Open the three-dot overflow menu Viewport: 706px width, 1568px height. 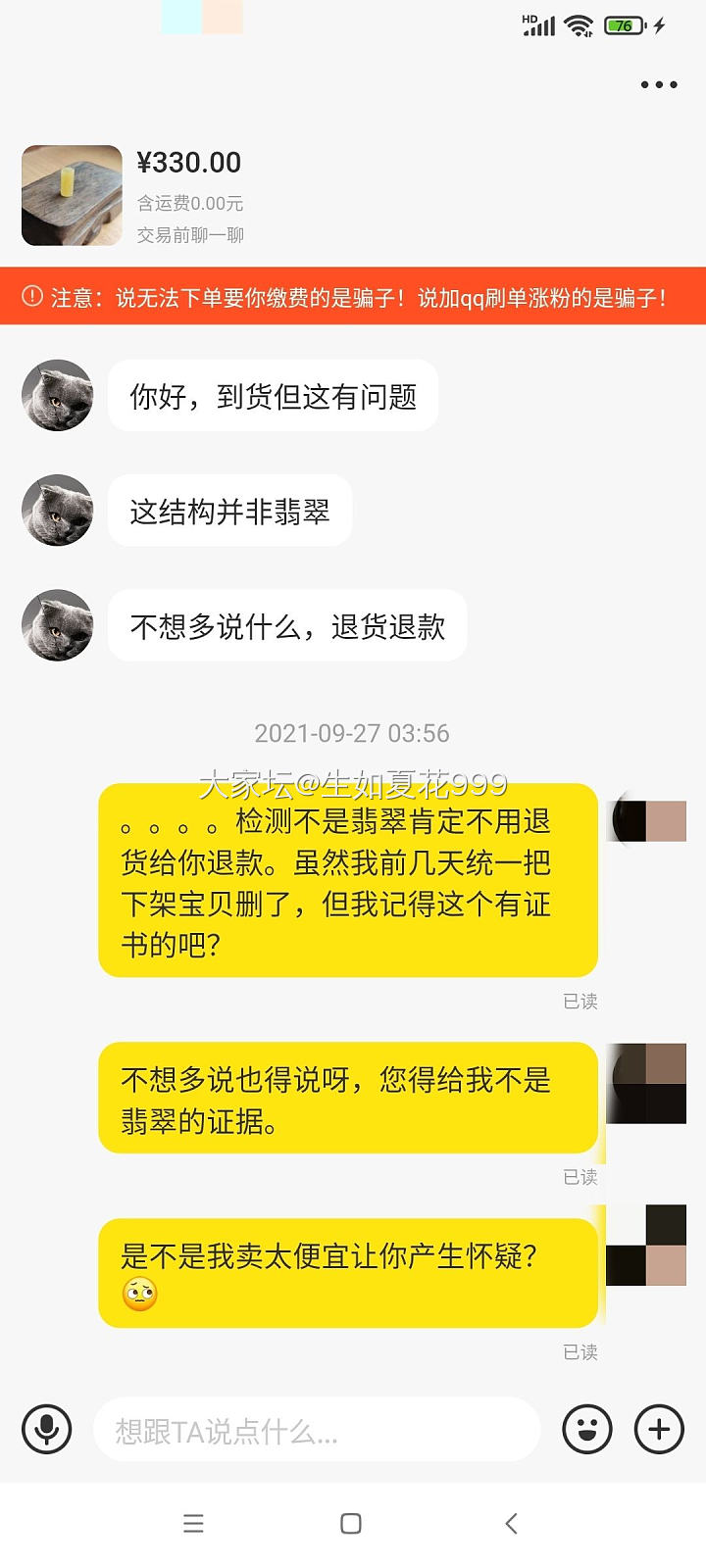click(x=659, y=85)
